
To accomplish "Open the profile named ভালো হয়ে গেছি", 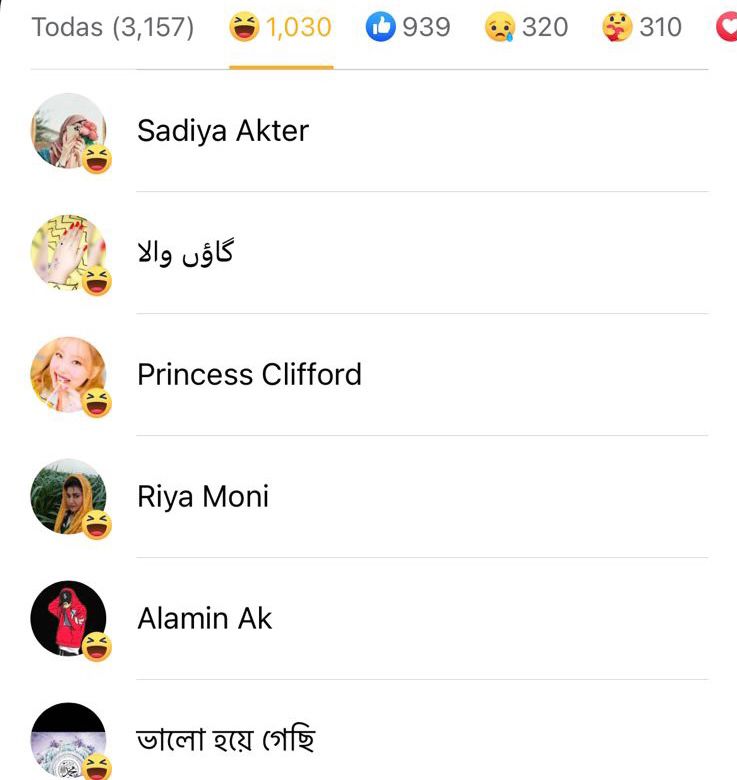I will tap(226, 741).
